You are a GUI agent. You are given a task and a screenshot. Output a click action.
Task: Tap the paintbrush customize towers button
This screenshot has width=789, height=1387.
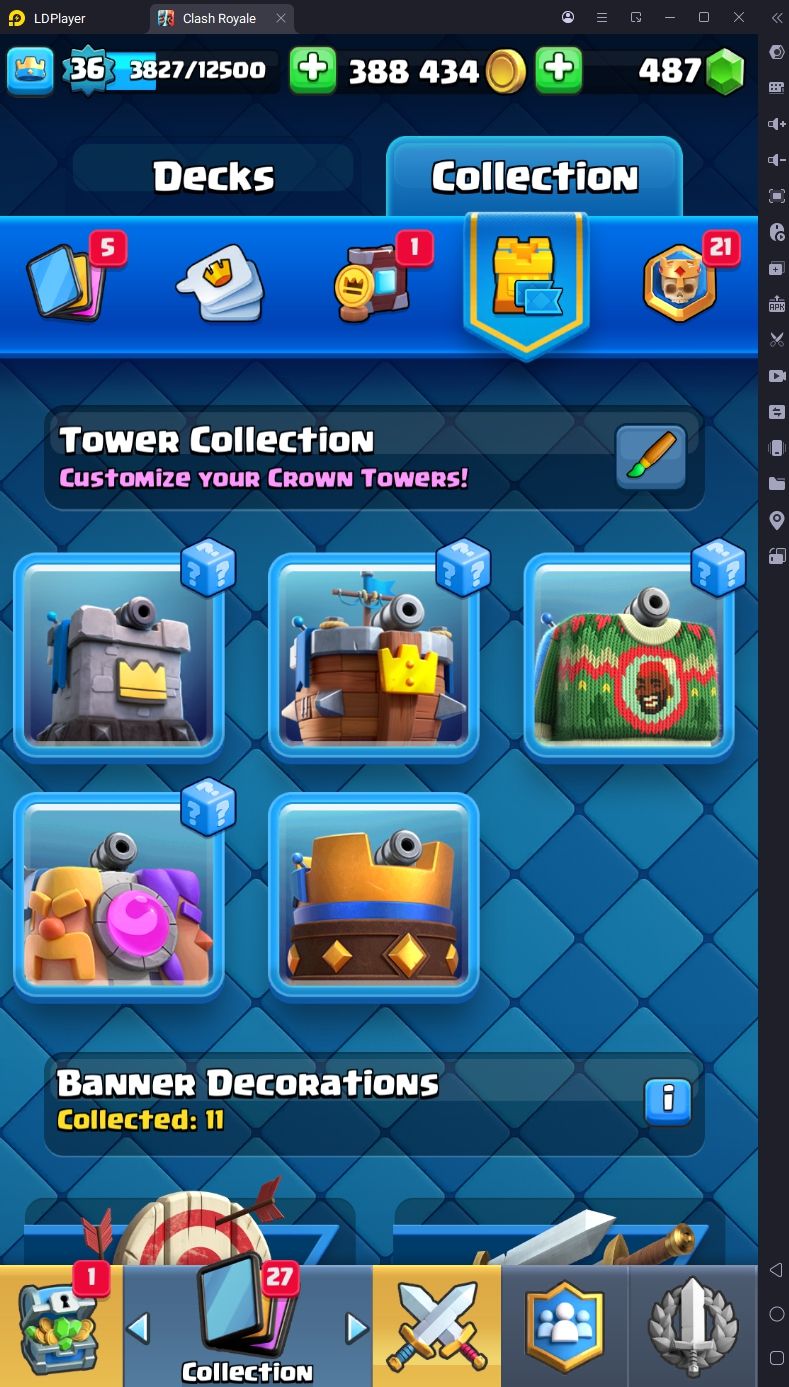tap(650, 458)
